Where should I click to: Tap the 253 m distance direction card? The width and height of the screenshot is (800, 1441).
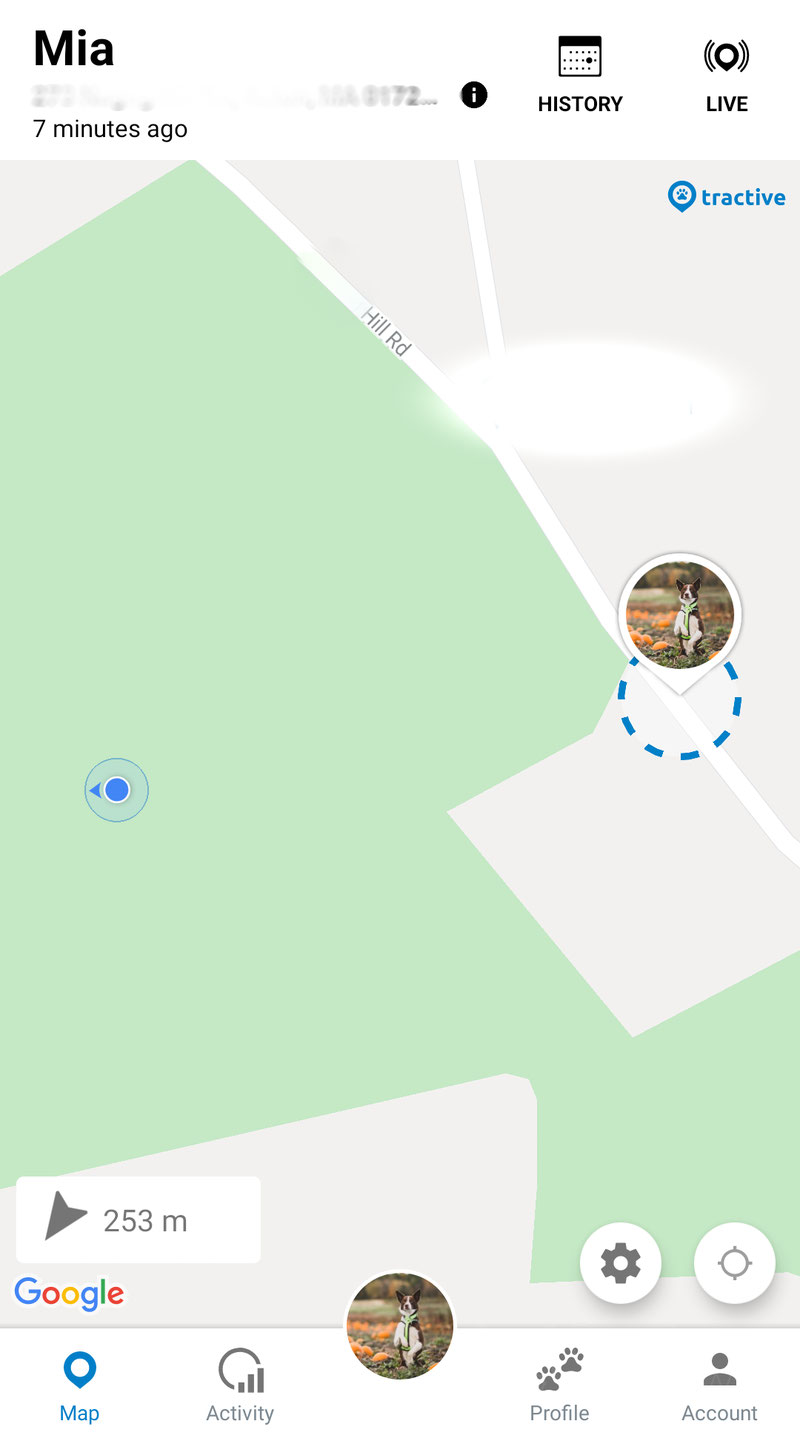(138, 1220)
